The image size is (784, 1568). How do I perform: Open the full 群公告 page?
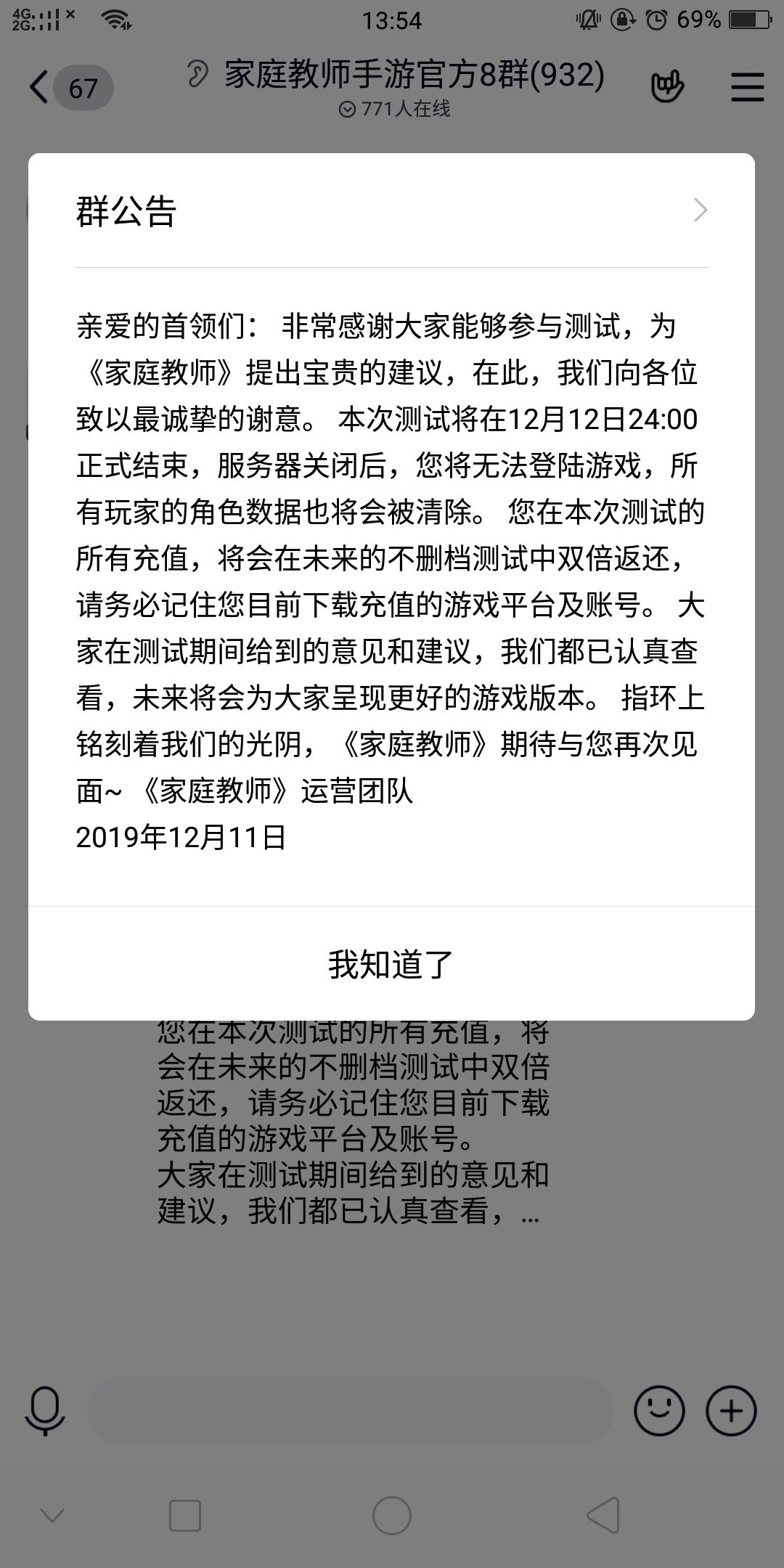click(391, 211)
